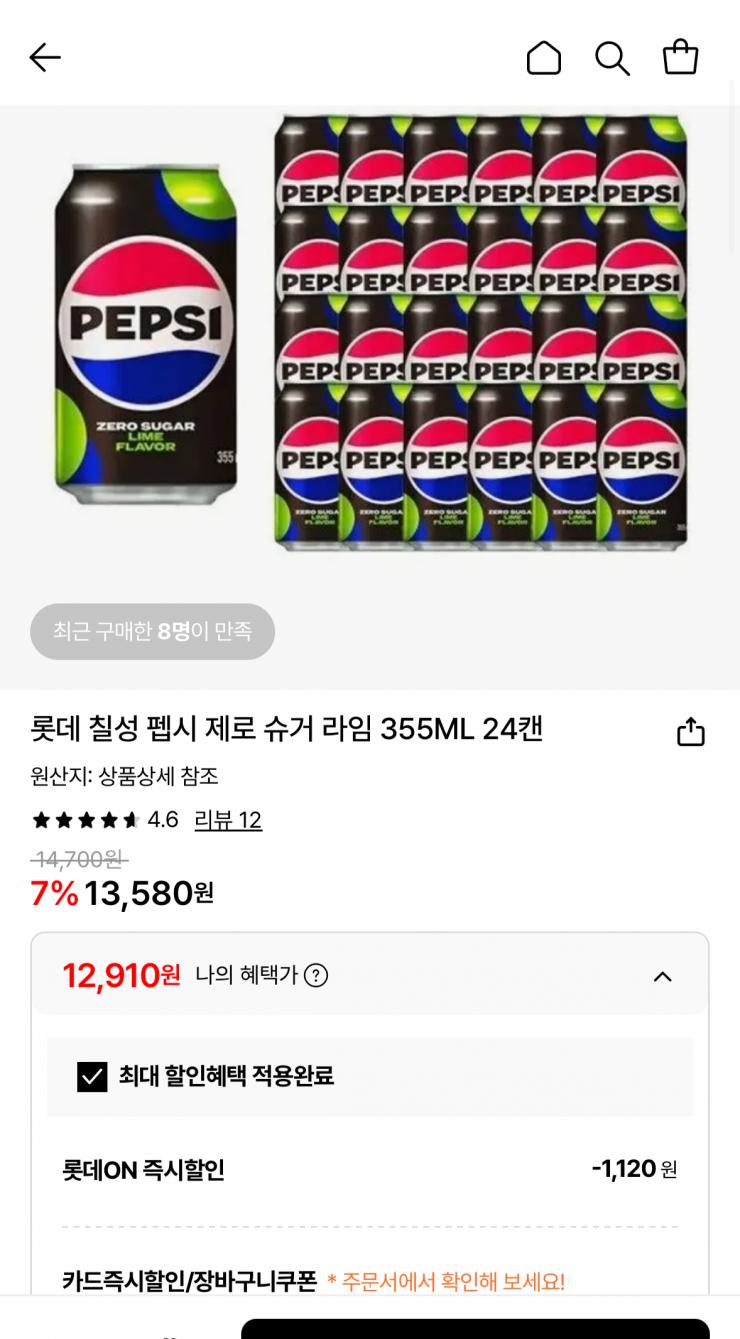Image resolution: width=740 pixels, height=1339 pixels.
Task: Tap the search magnifier icon
Action: tap(612, 58)
